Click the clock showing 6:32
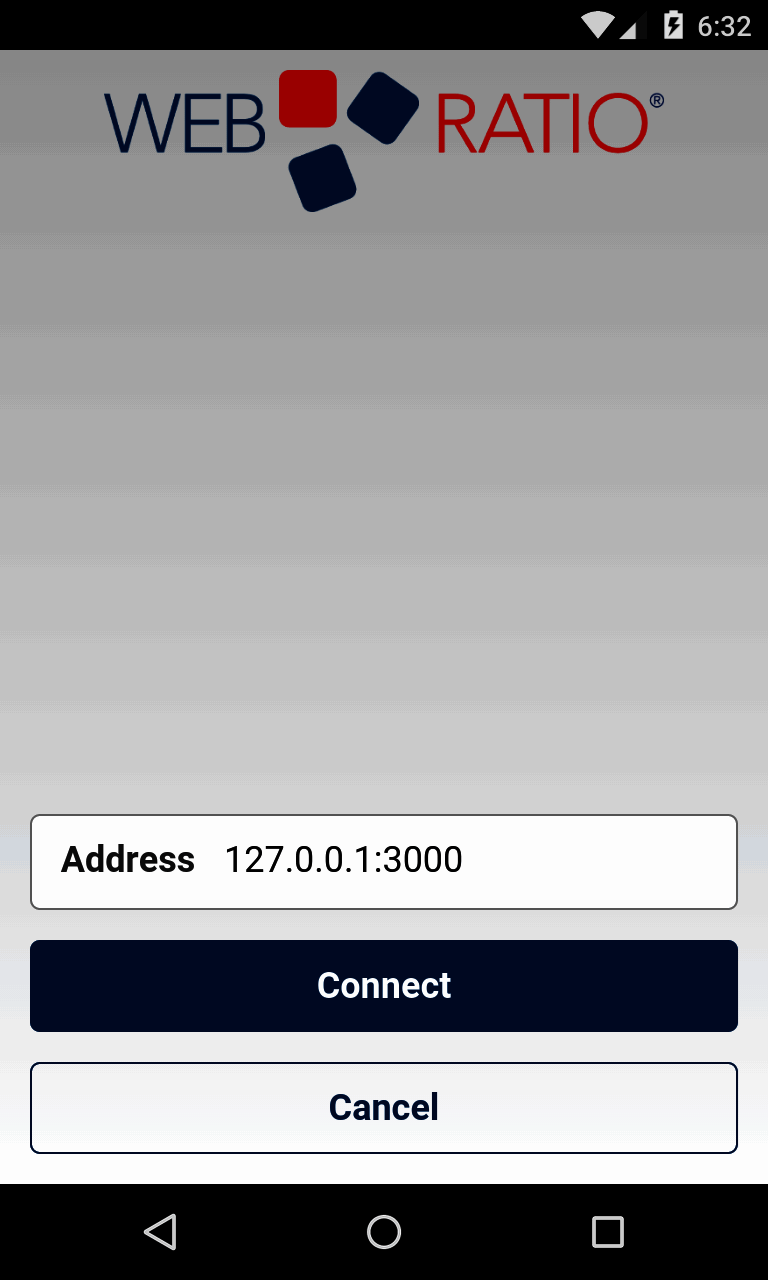The width and height of the screenshot is (768, 1280). click(722, 24)
